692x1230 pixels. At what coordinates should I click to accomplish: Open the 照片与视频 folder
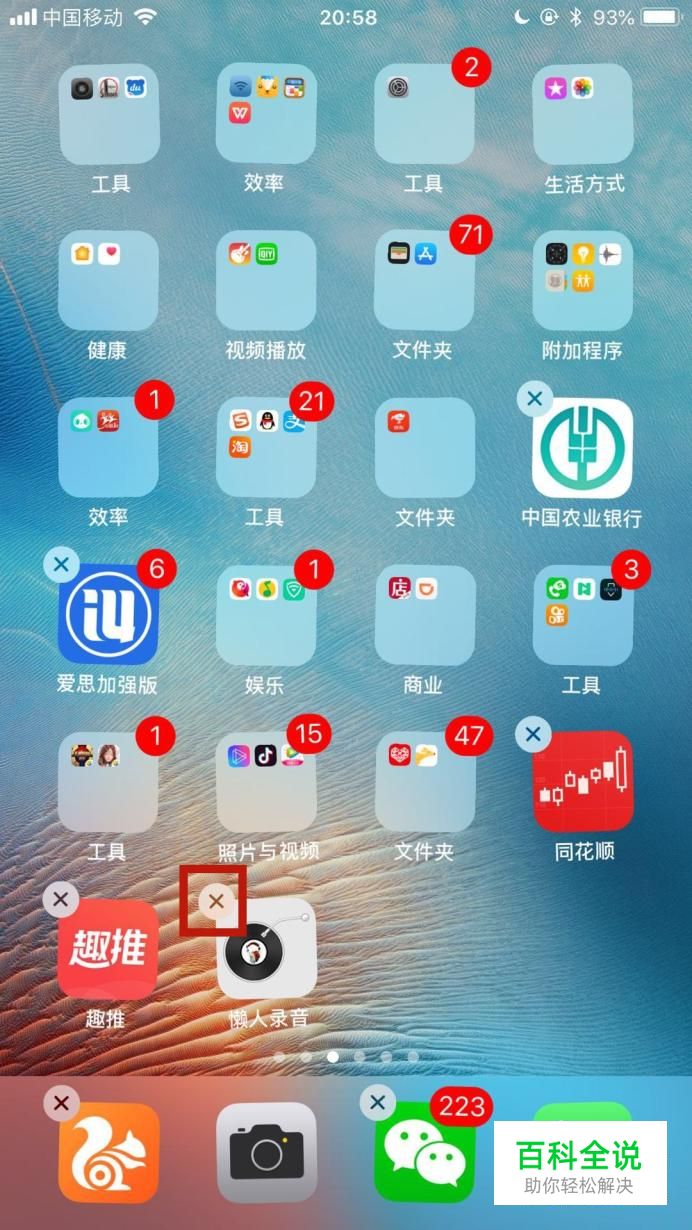click(266, 782)
